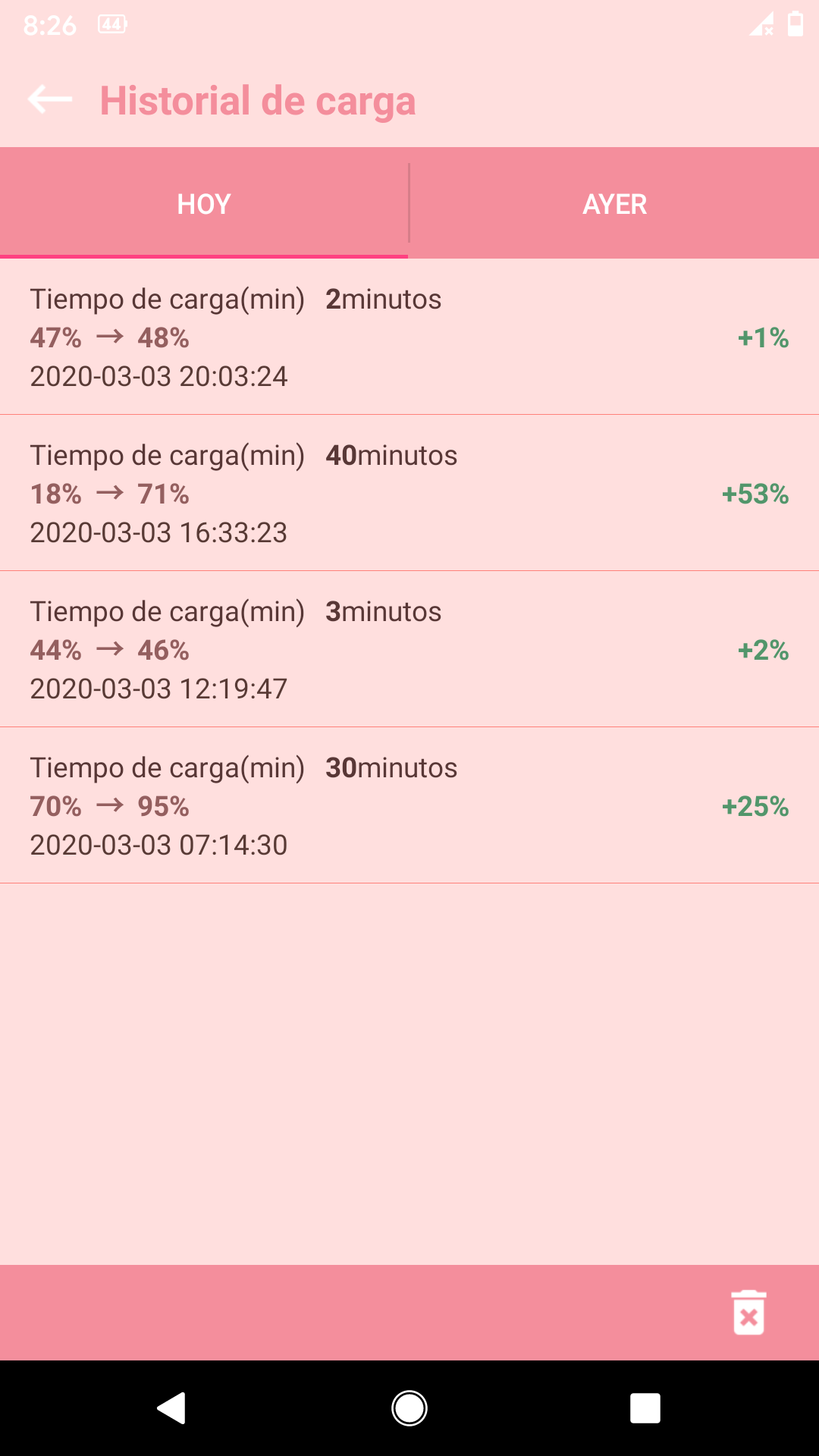Open the 20:03:24 charge entry
Screen dimensions: 819x1456
tap(409, 337)
